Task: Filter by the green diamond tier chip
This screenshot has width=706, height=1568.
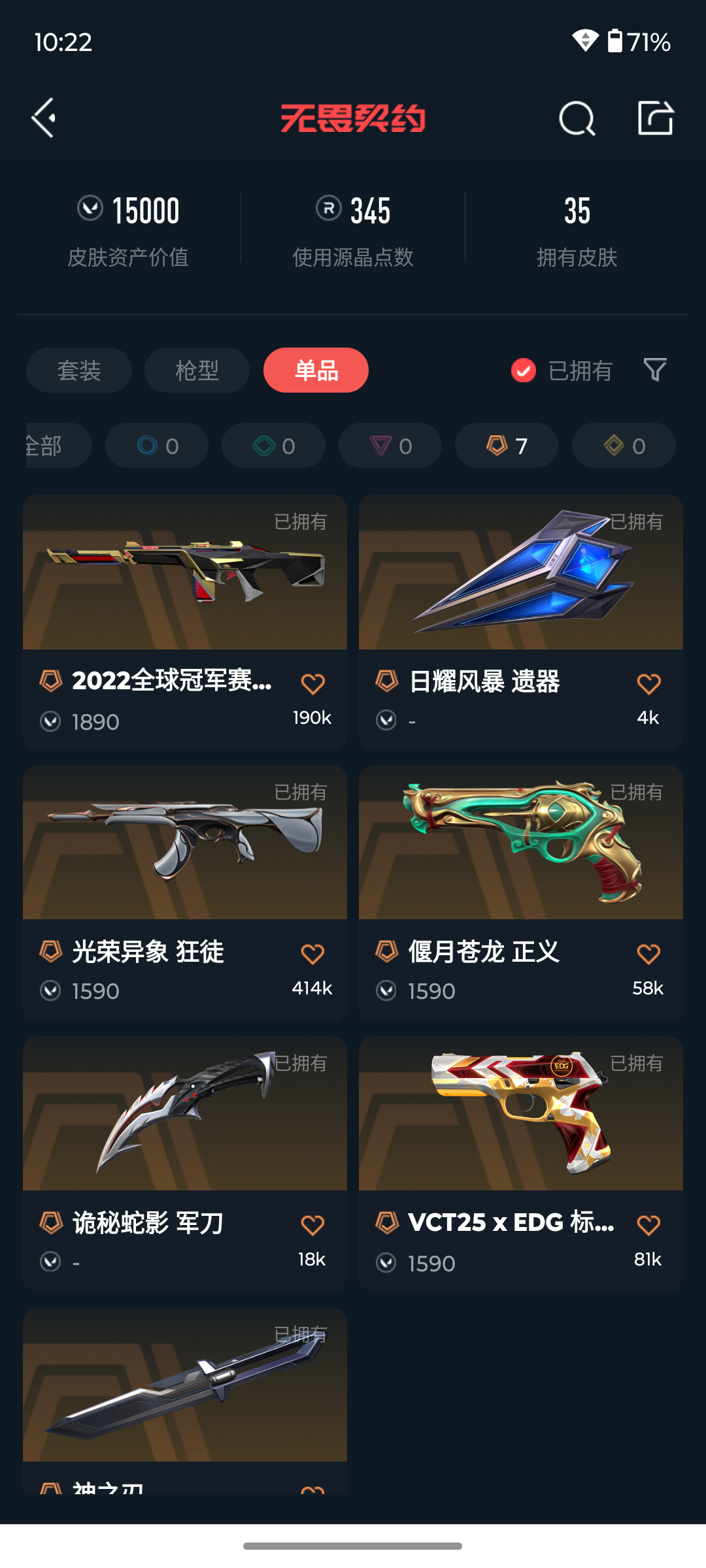Action: pos(273,446)
